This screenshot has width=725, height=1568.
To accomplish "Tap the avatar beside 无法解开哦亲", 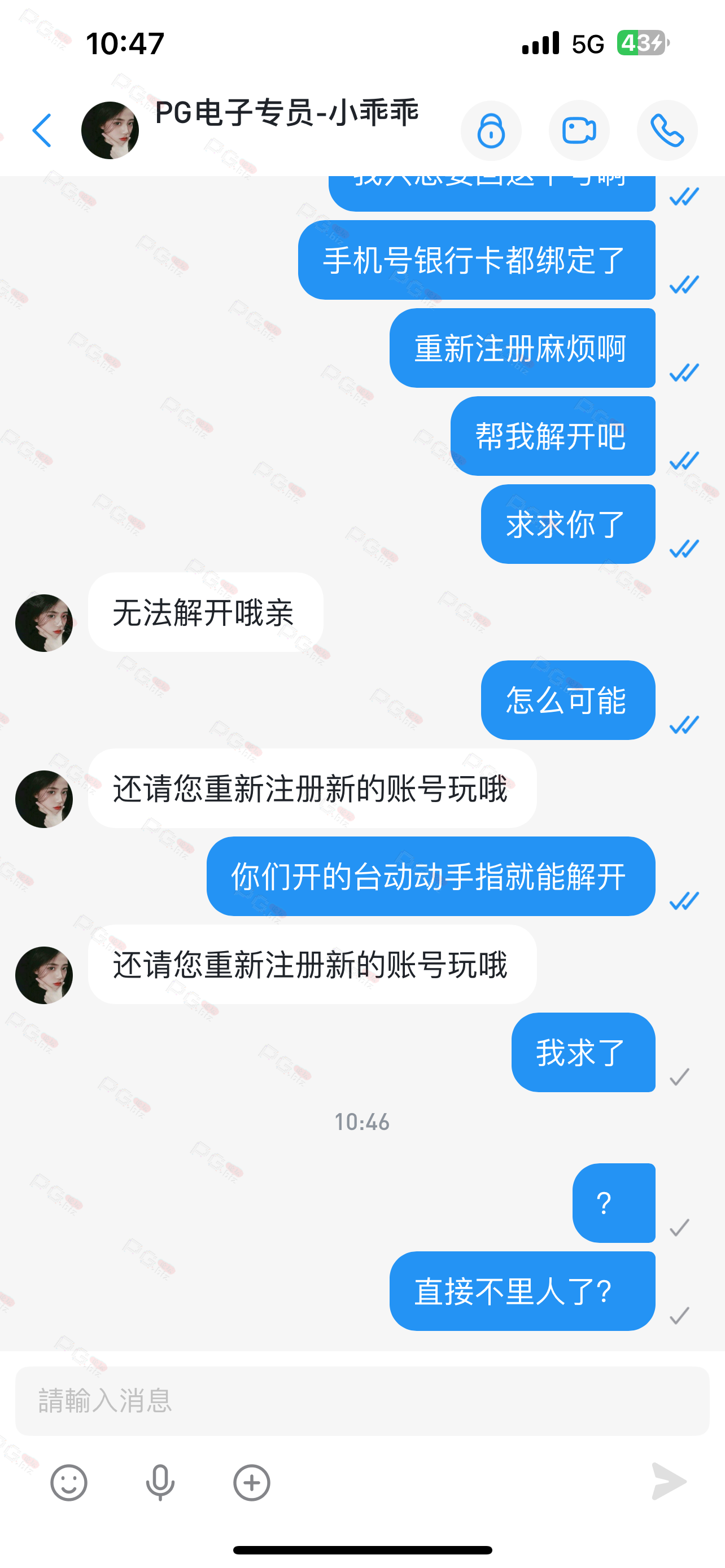I will tap(44, 623).
